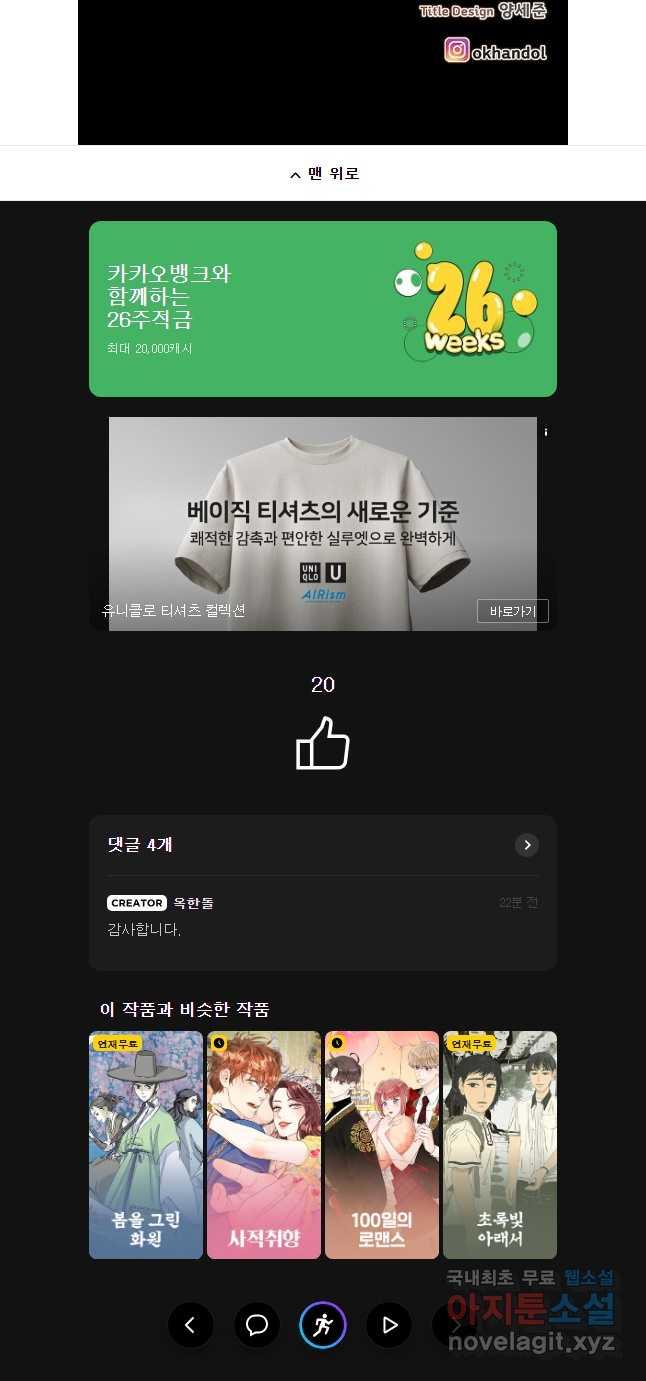Open the webtoon 봄을 그린 화원
This screenshot has height=1381, width=646.
coord(146,1145)
